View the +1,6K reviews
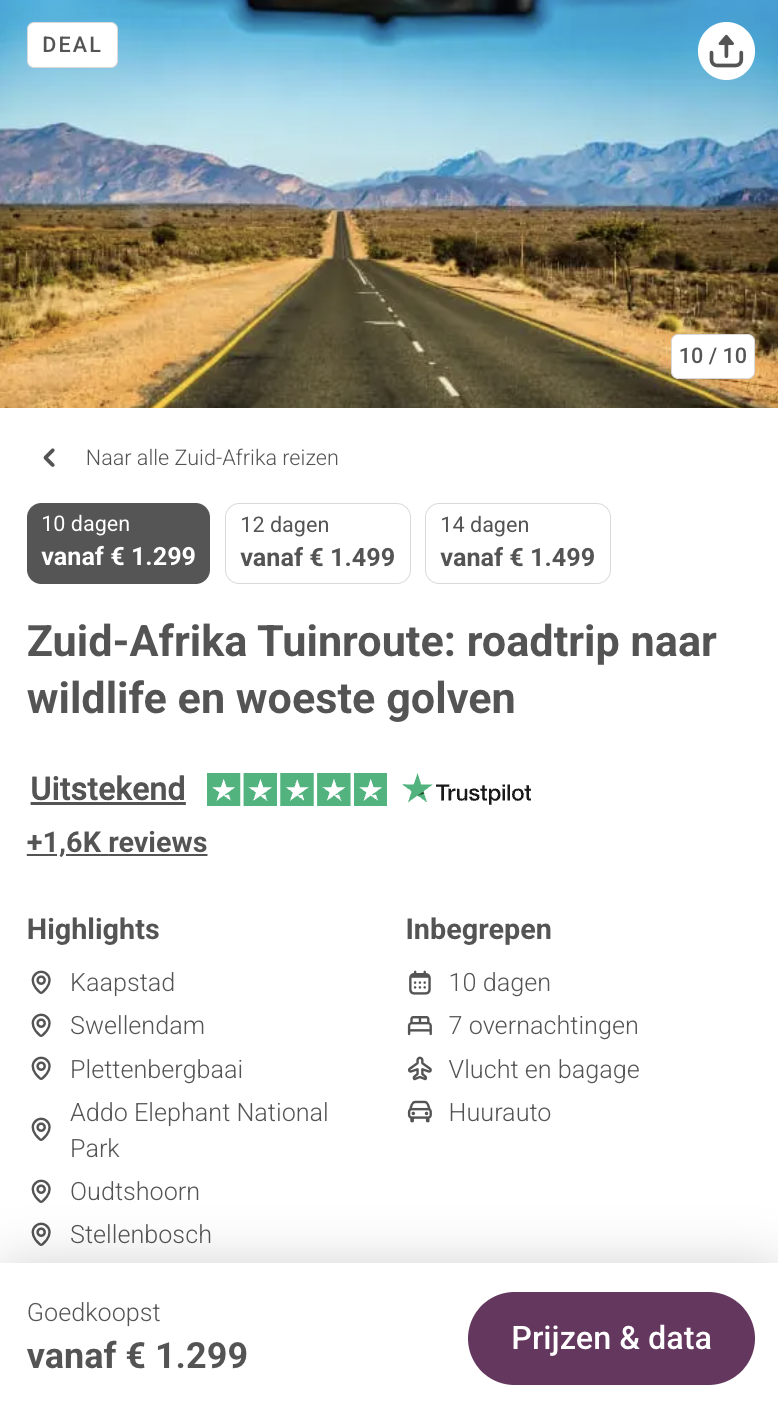 117,843
